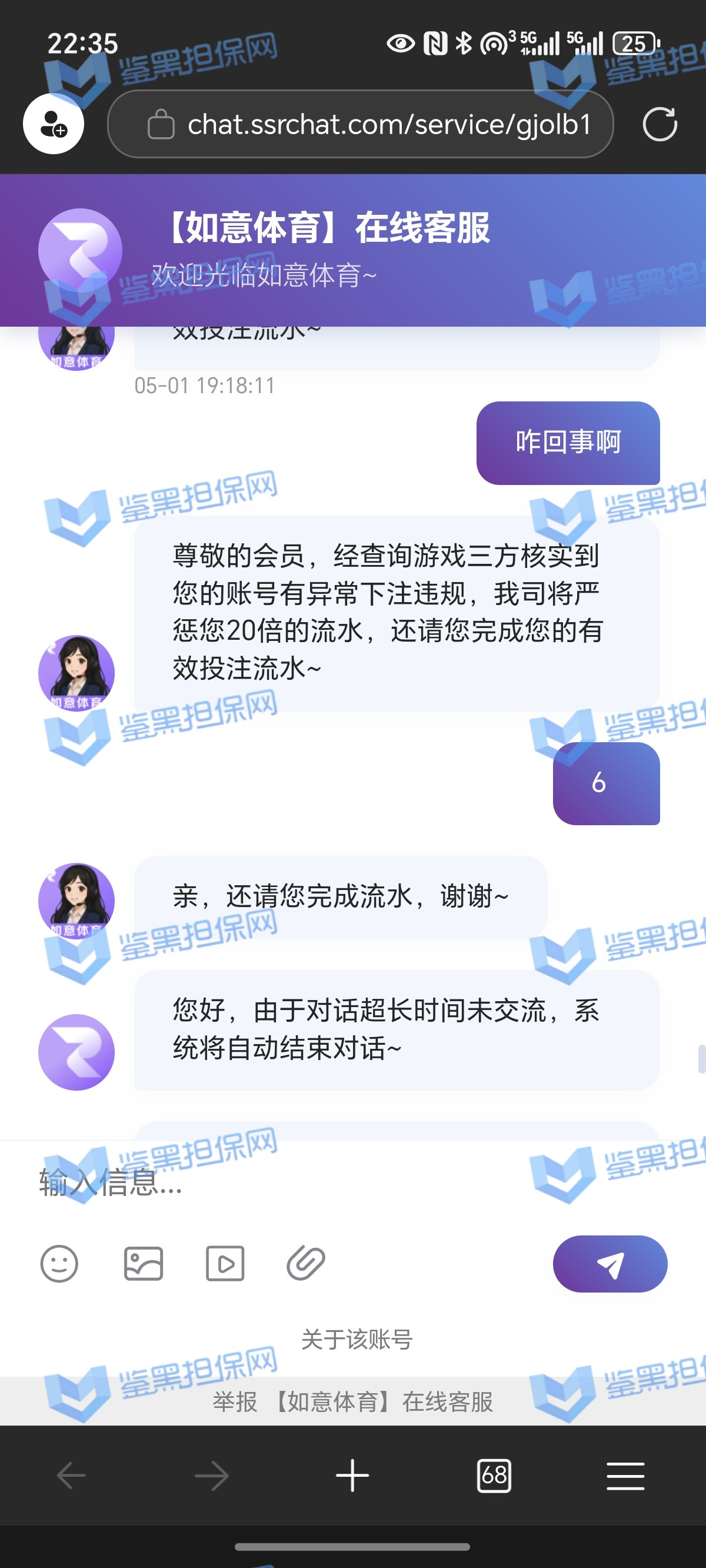The width and height of the screenshot is (706, 1568).
Task: Open the emoji picker
Action: pos(59,1264)
